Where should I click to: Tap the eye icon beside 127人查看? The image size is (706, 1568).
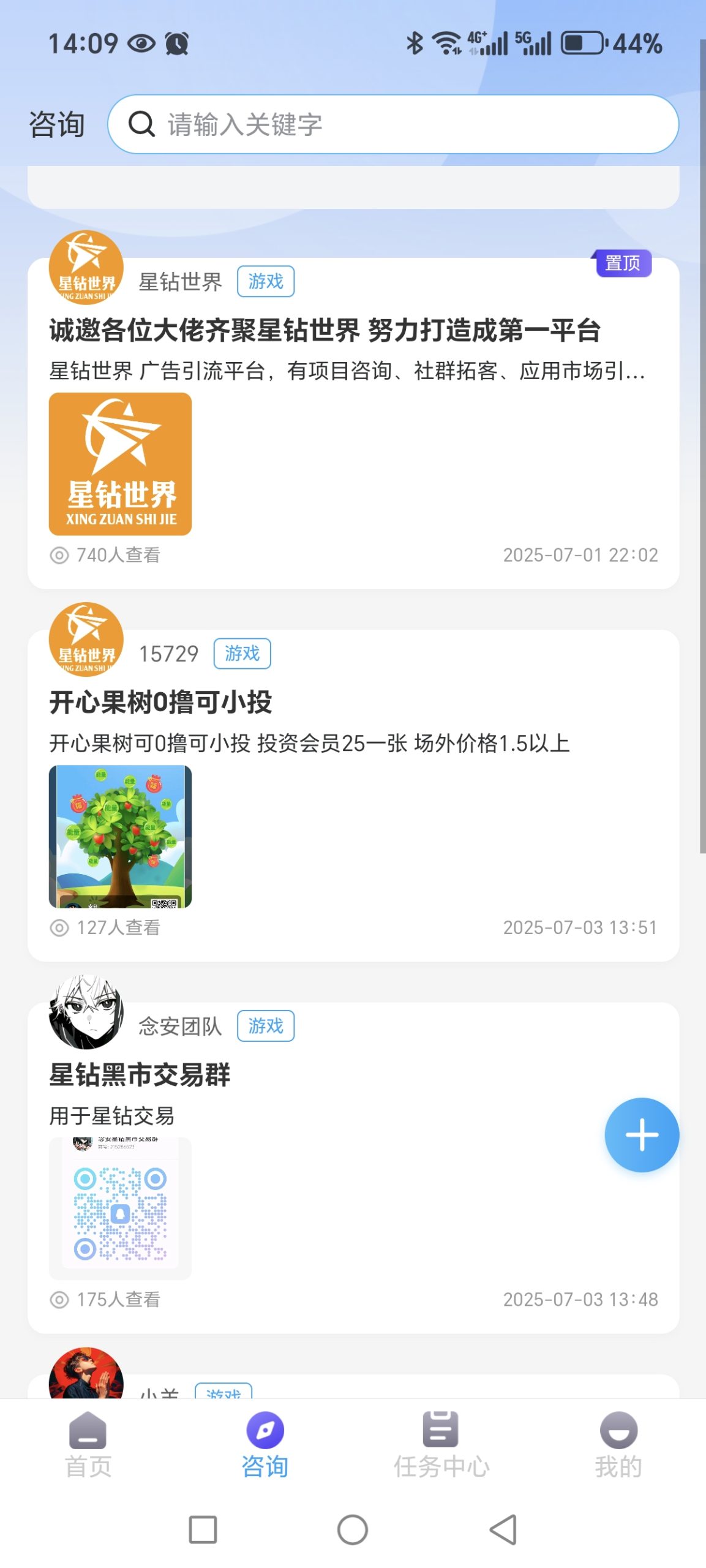pyautogui.click(x=59, y=927)
